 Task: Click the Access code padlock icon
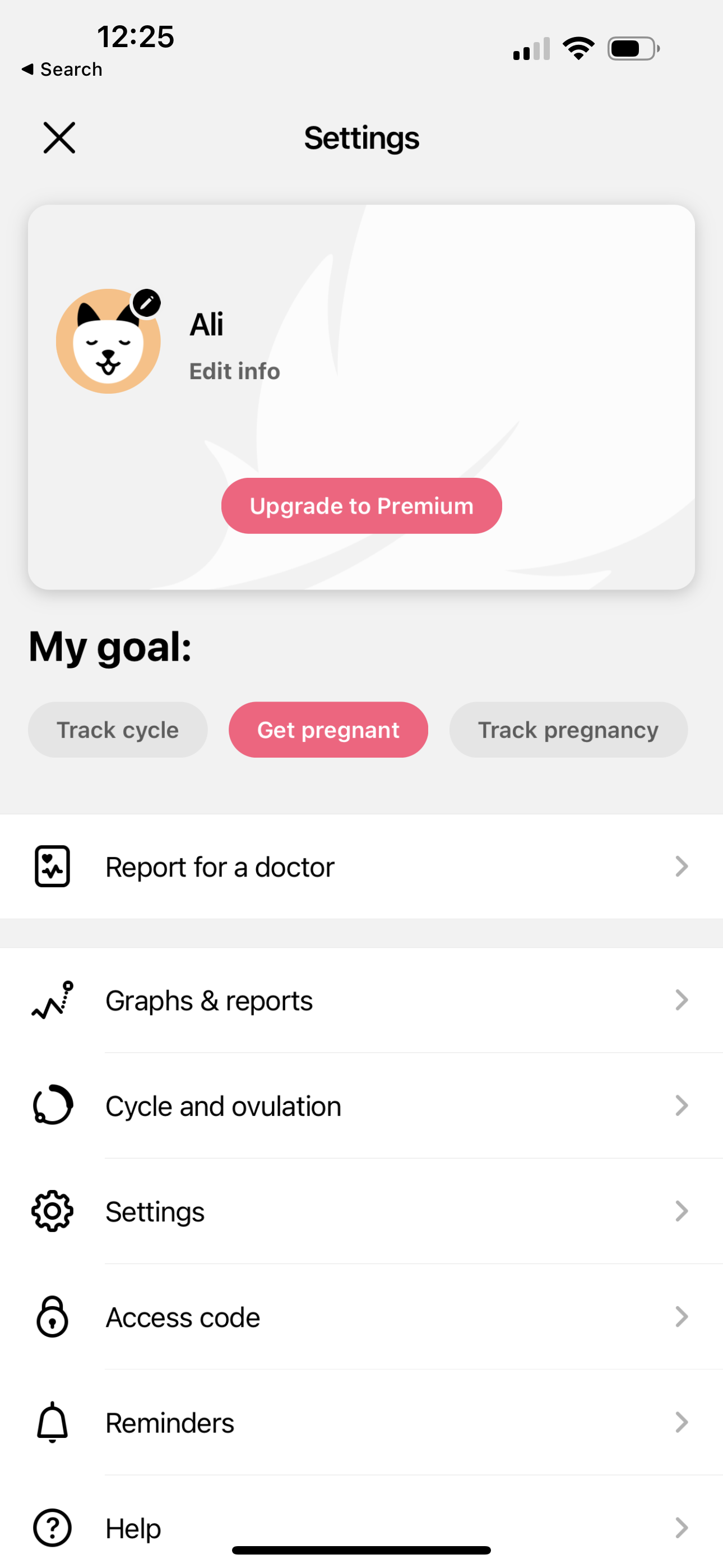[x=52, y=1317]
